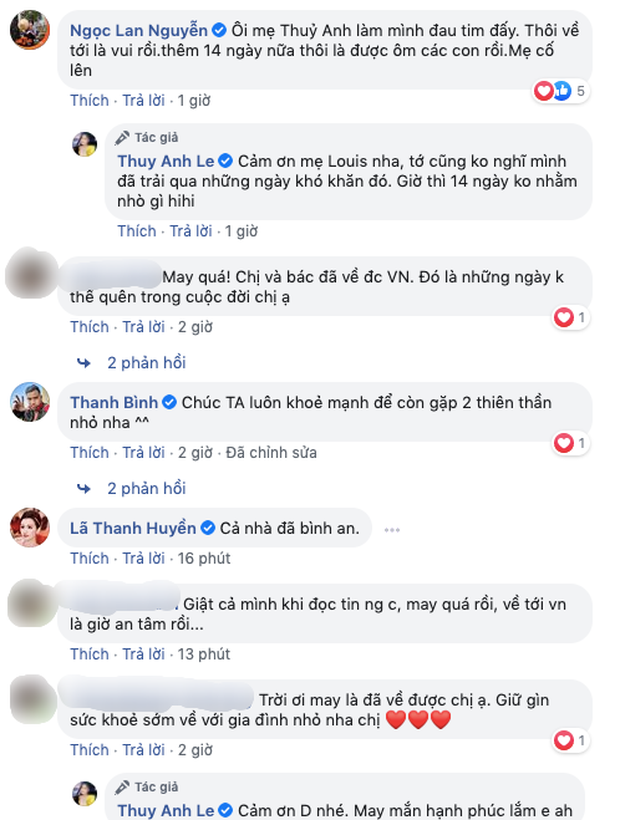Open options dots beside Lã Thanh Huyền's comment
Image resolution: width=620 pixels, height=820 pixels.
(x=391, y=528)
